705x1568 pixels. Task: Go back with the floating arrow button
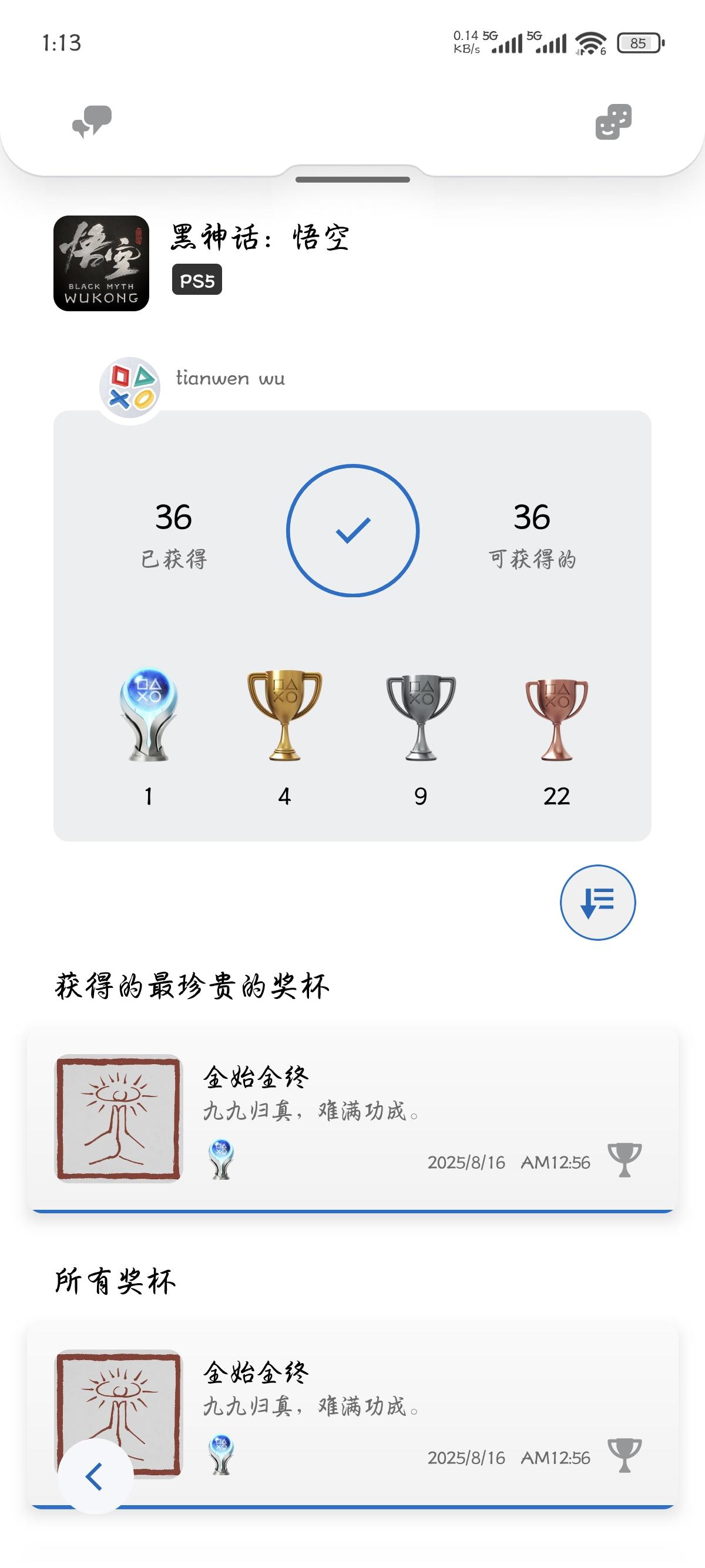(x=96, y=1476)
